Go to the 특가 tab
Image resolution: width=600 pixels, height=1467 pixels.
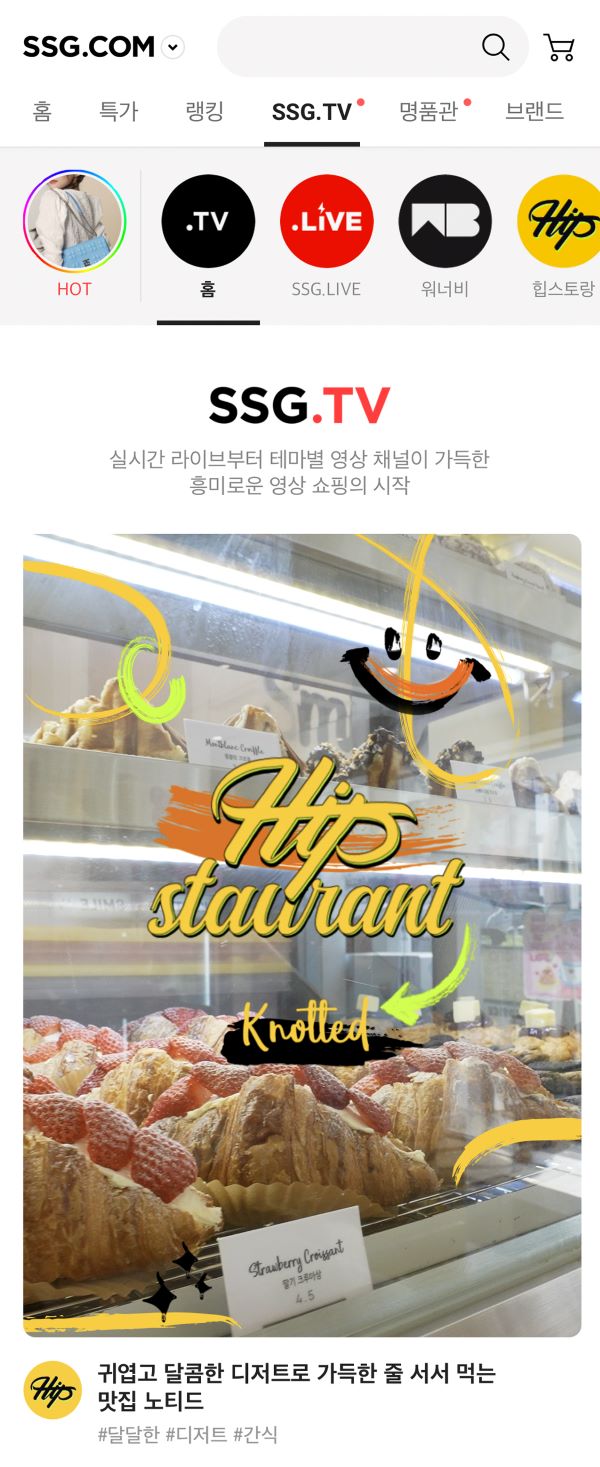tap(118, 111)
